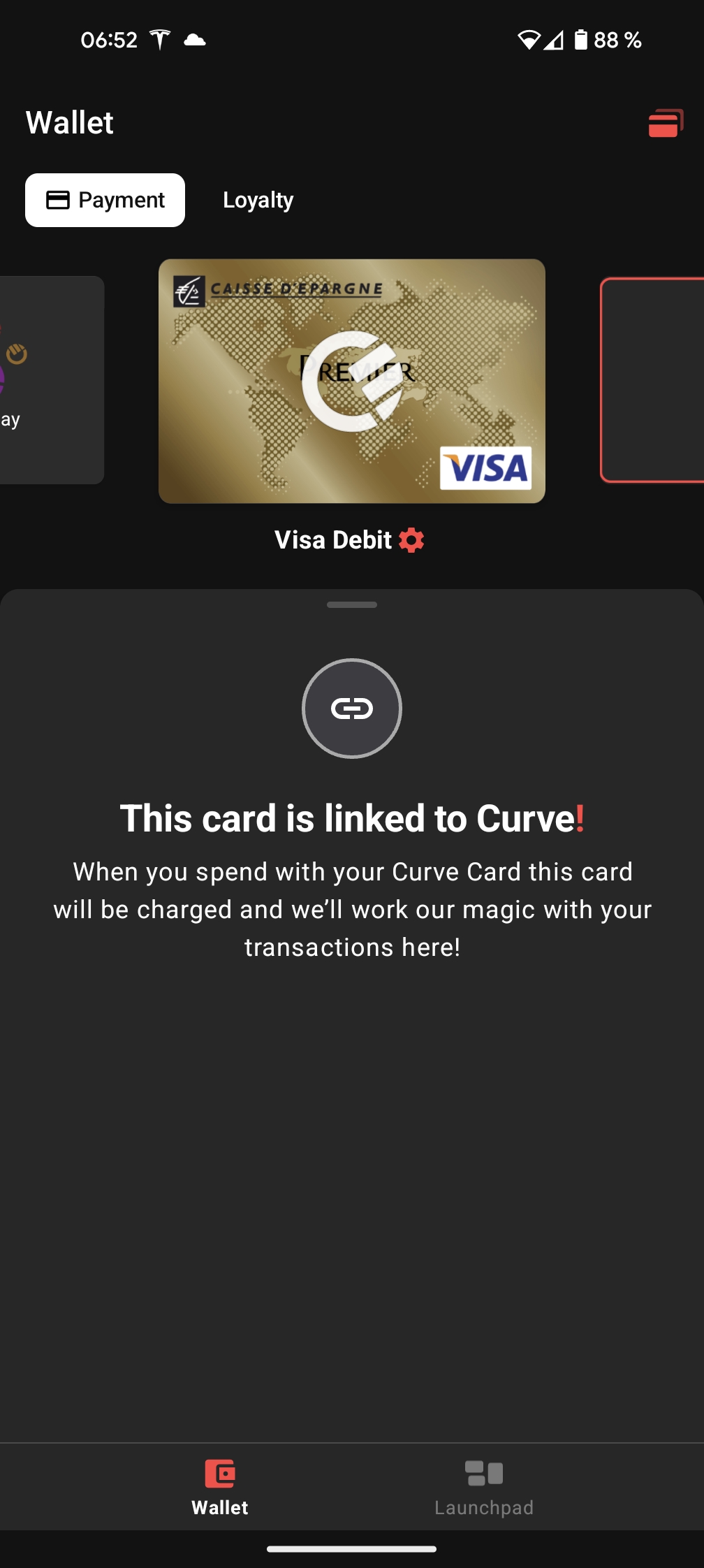Open the card stack icon in header
This screenshot has width=704, height=1568.
pos(666,124)
